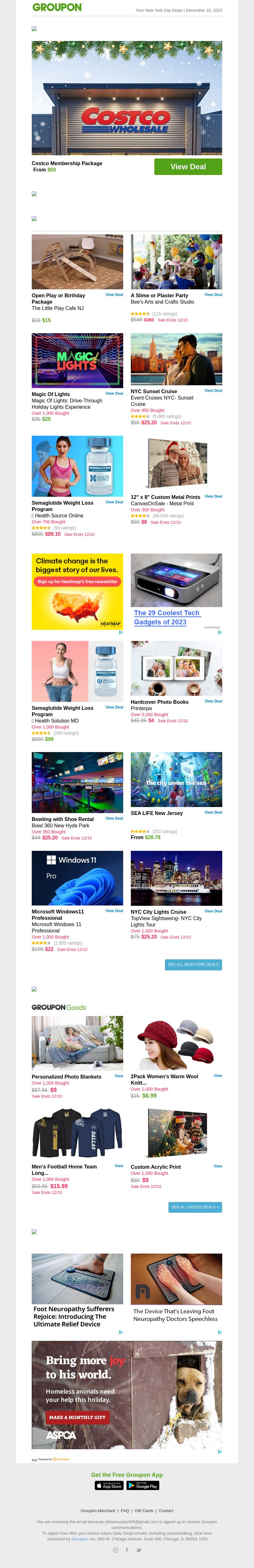The width and height of the screenshot is (254, 1568).
Task: View Deal for Hardcover Photo Books
Action: [213, 701]
